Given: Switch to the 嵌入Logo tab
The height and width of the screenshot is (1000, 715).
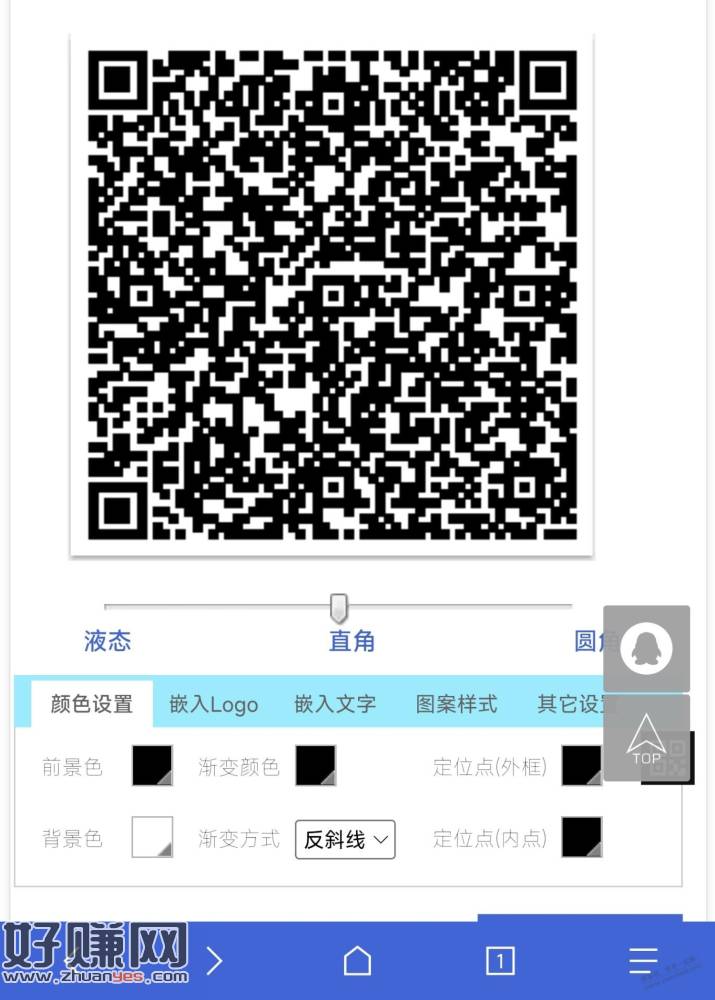Looking at the screenshot, I should pos(213,704).
